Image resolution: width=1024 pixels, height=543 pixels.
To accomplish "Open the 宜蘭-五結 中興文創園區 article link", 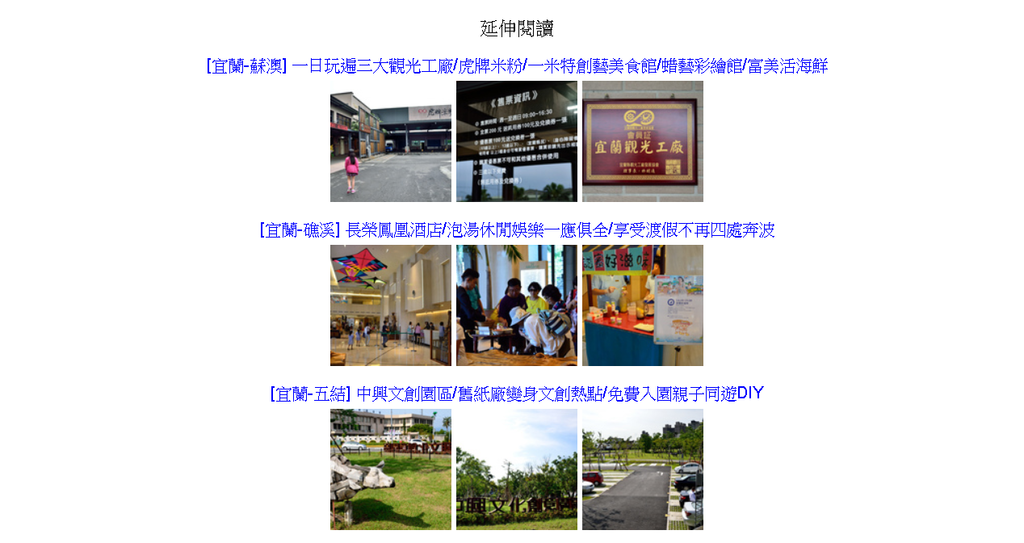I will (x=516, y=394).
